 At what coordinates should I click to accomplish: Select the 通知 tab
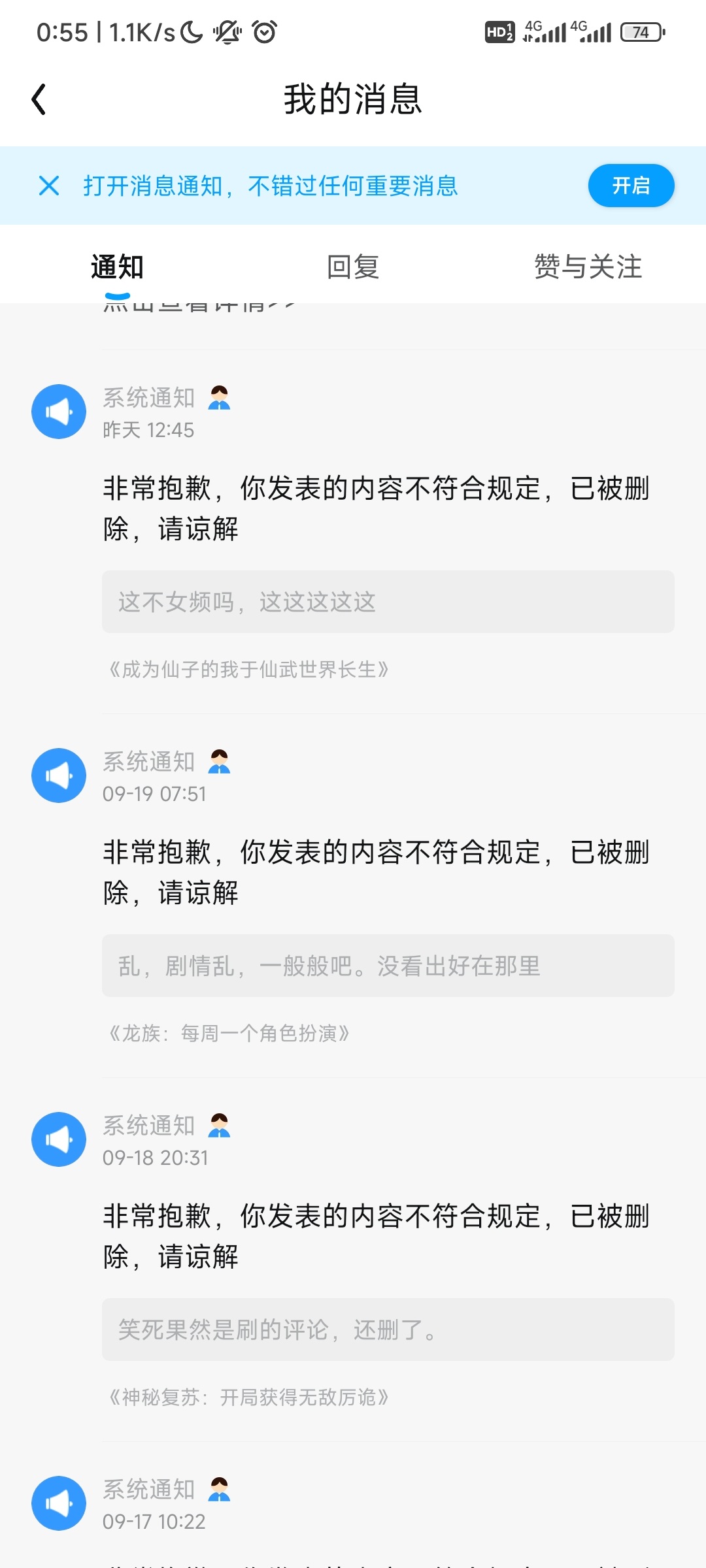click(x=117, y=267)
